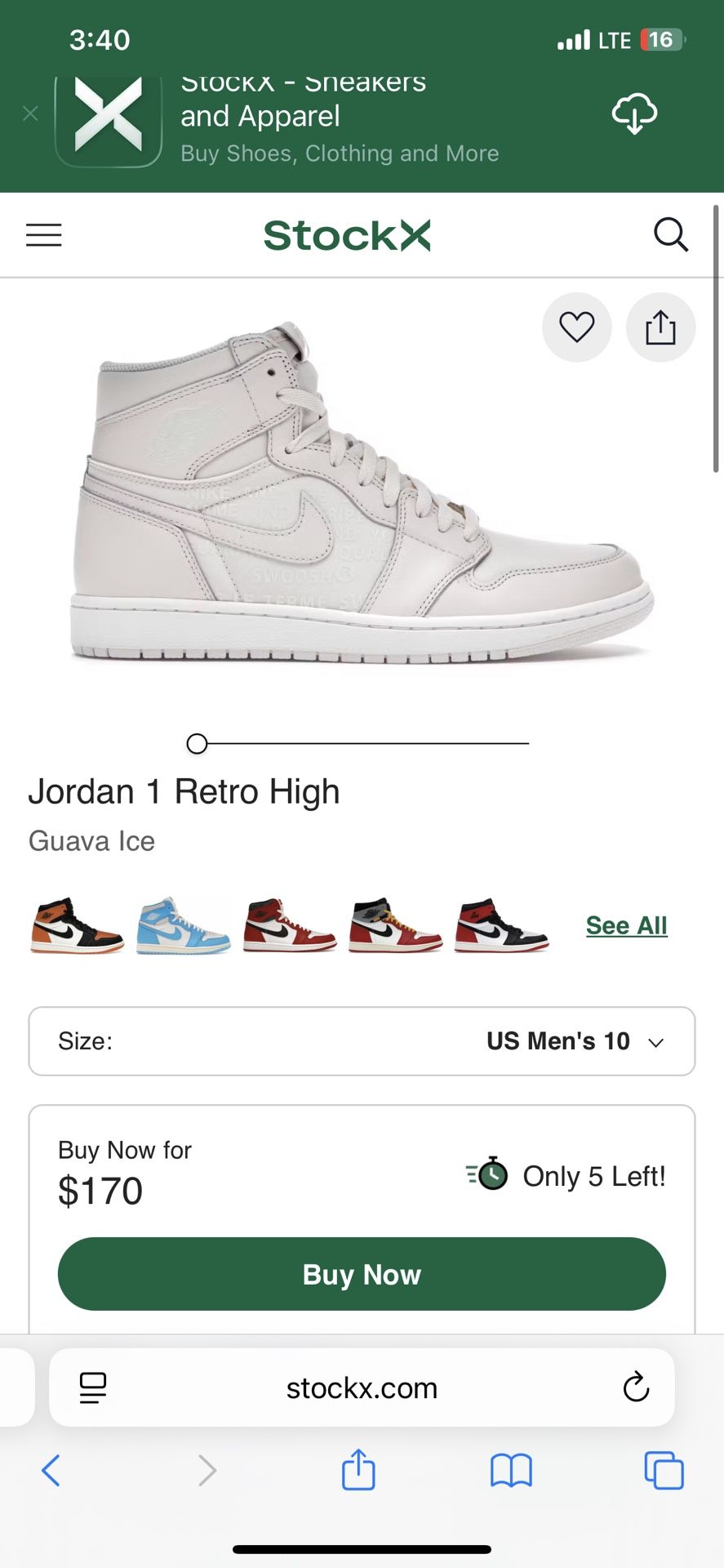Open the light blue Jordan 1 colorway
Viewport: 724px width, 1568px height.
(183, 925)
